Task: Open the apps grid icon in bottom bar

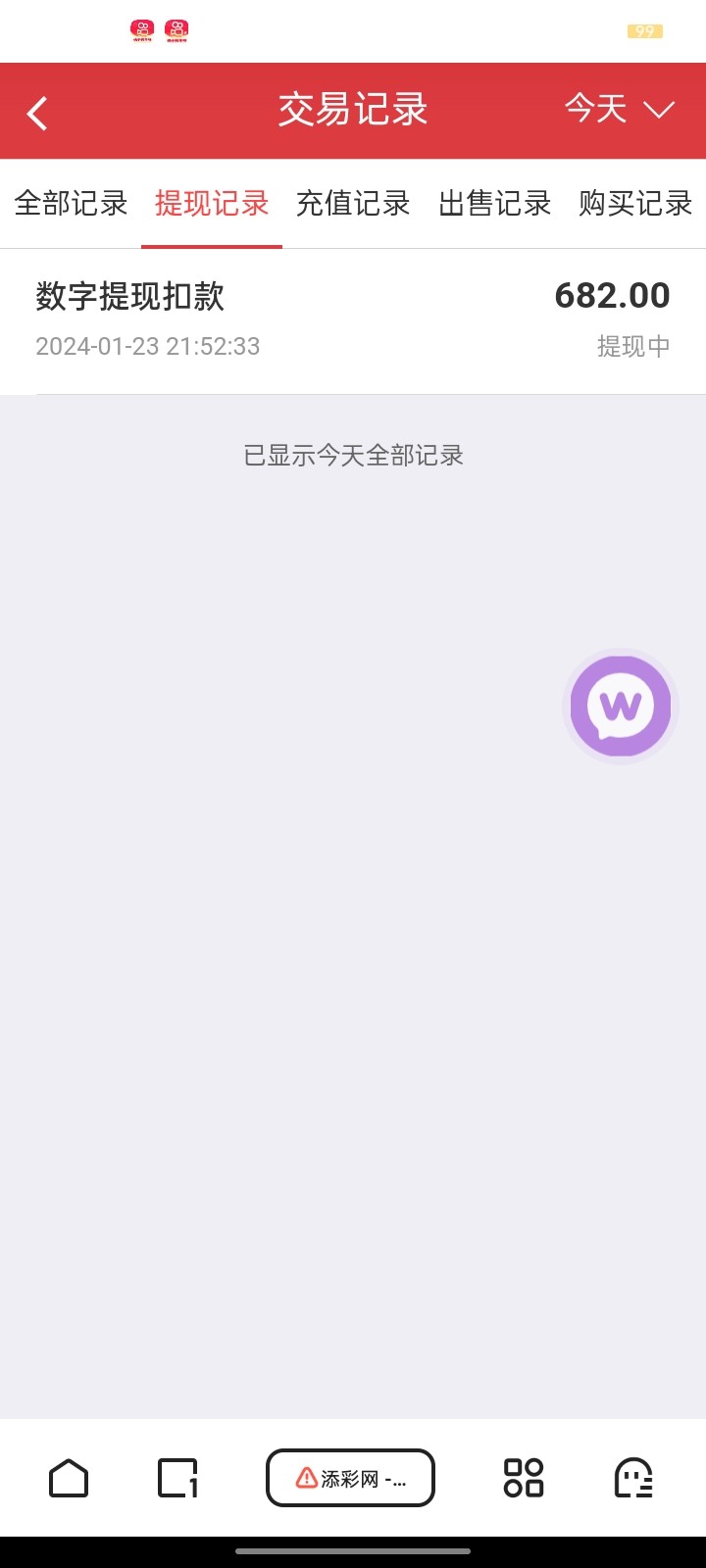Action: 523,1477
